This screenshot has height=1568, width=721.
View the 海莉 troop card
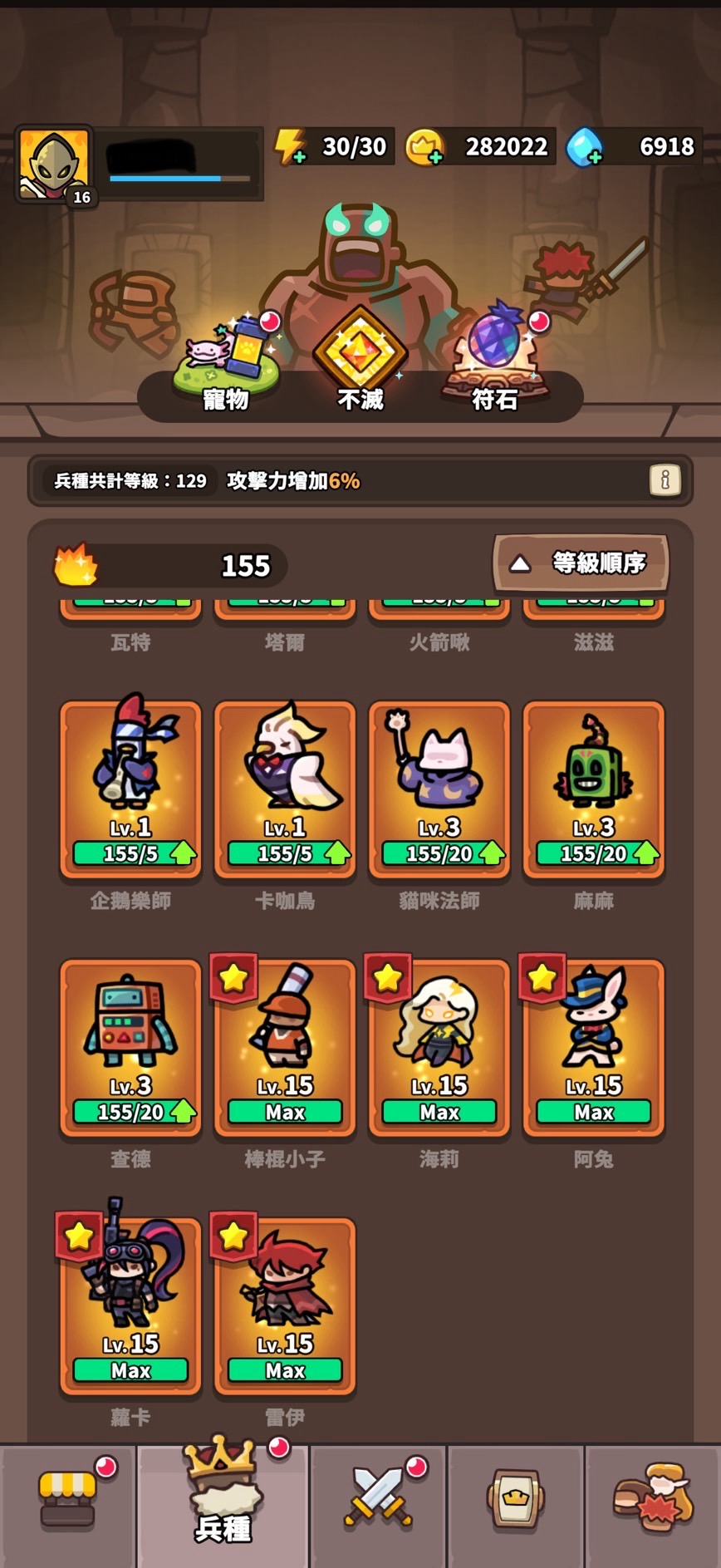(439, 1048)
